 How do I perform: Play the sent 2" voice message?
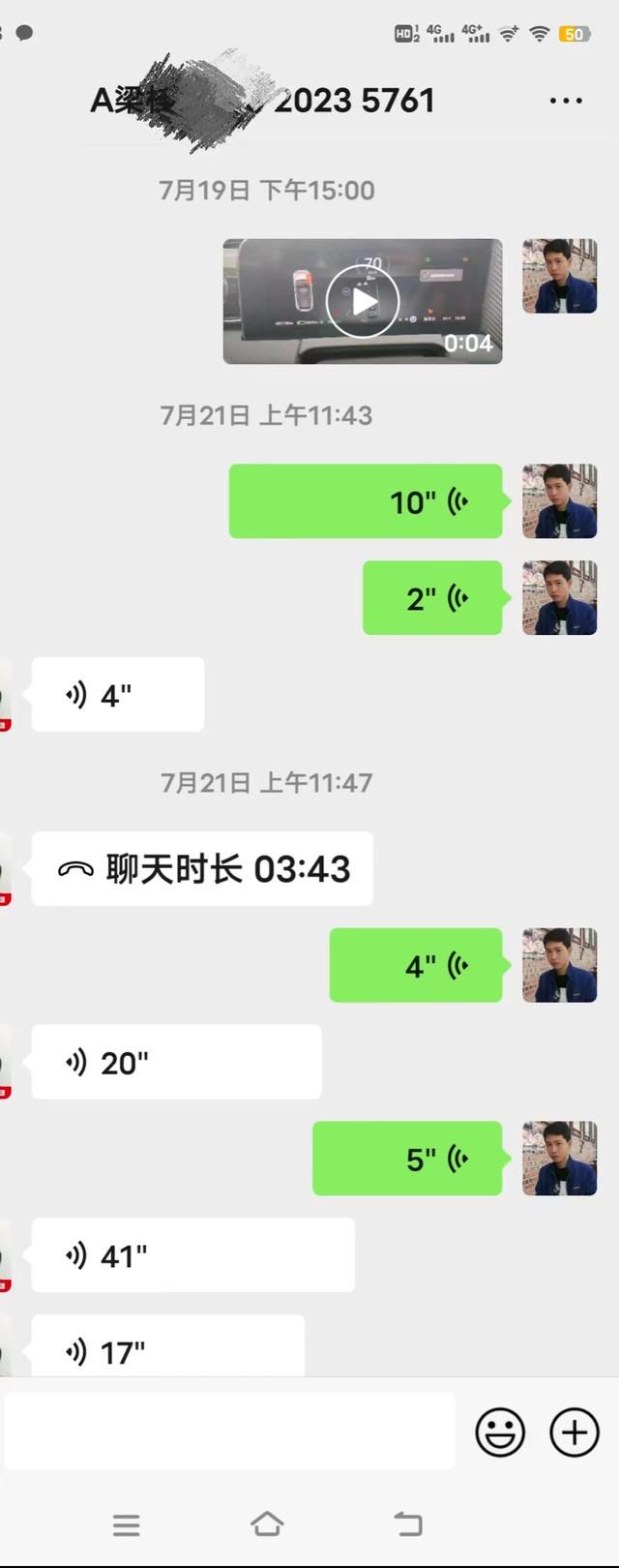[432, 598]
